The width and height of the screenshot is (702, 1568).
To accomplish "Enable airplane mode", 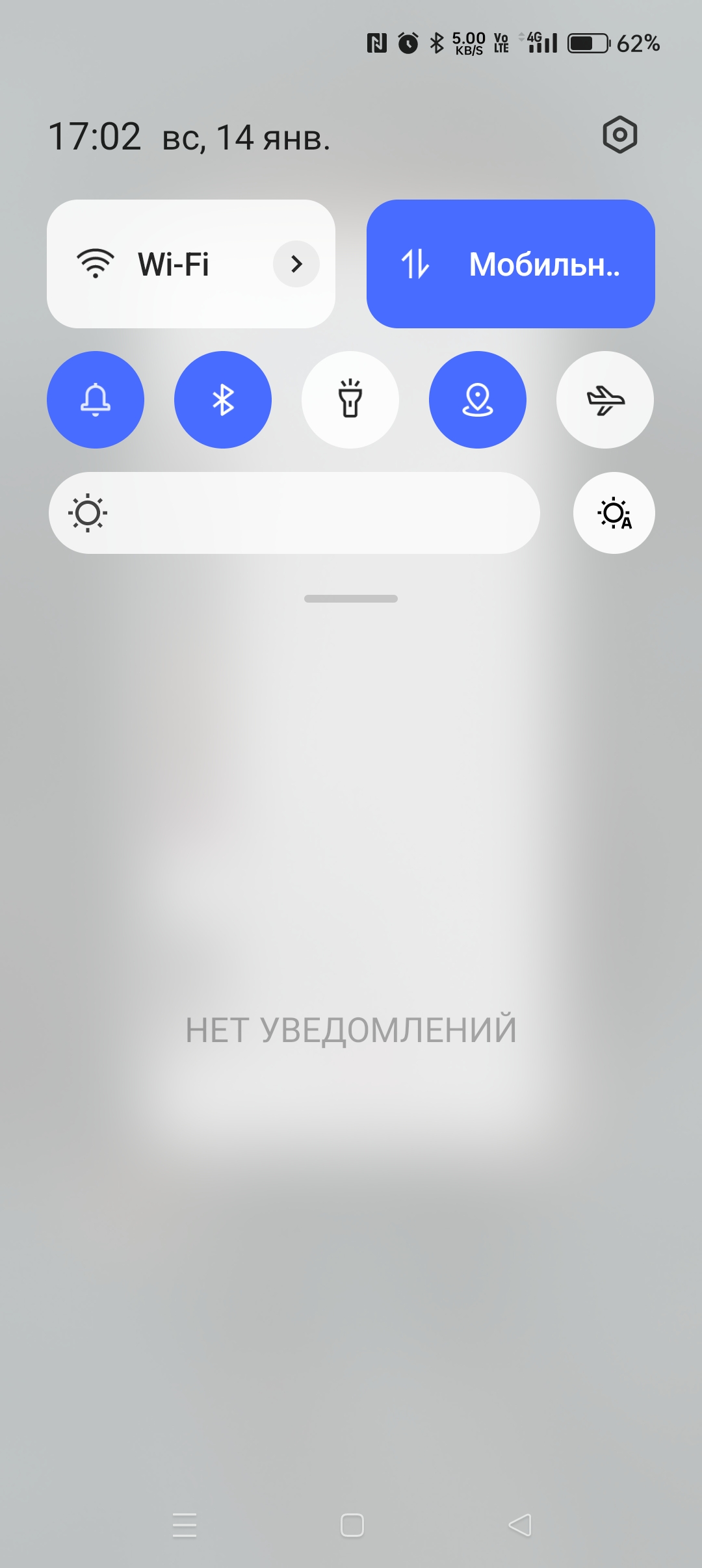I will pyautogui.click(x=605, y=400).
